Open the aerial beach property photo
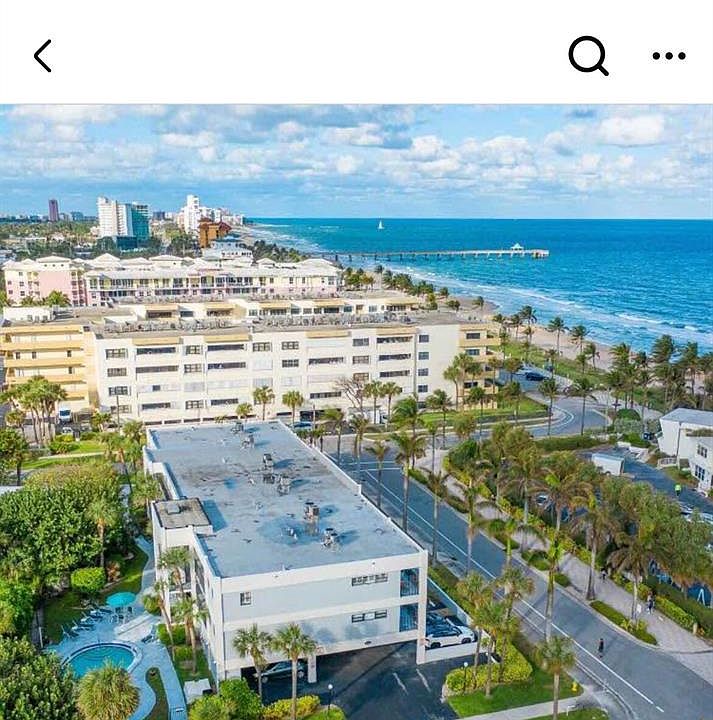 [356, 412]
